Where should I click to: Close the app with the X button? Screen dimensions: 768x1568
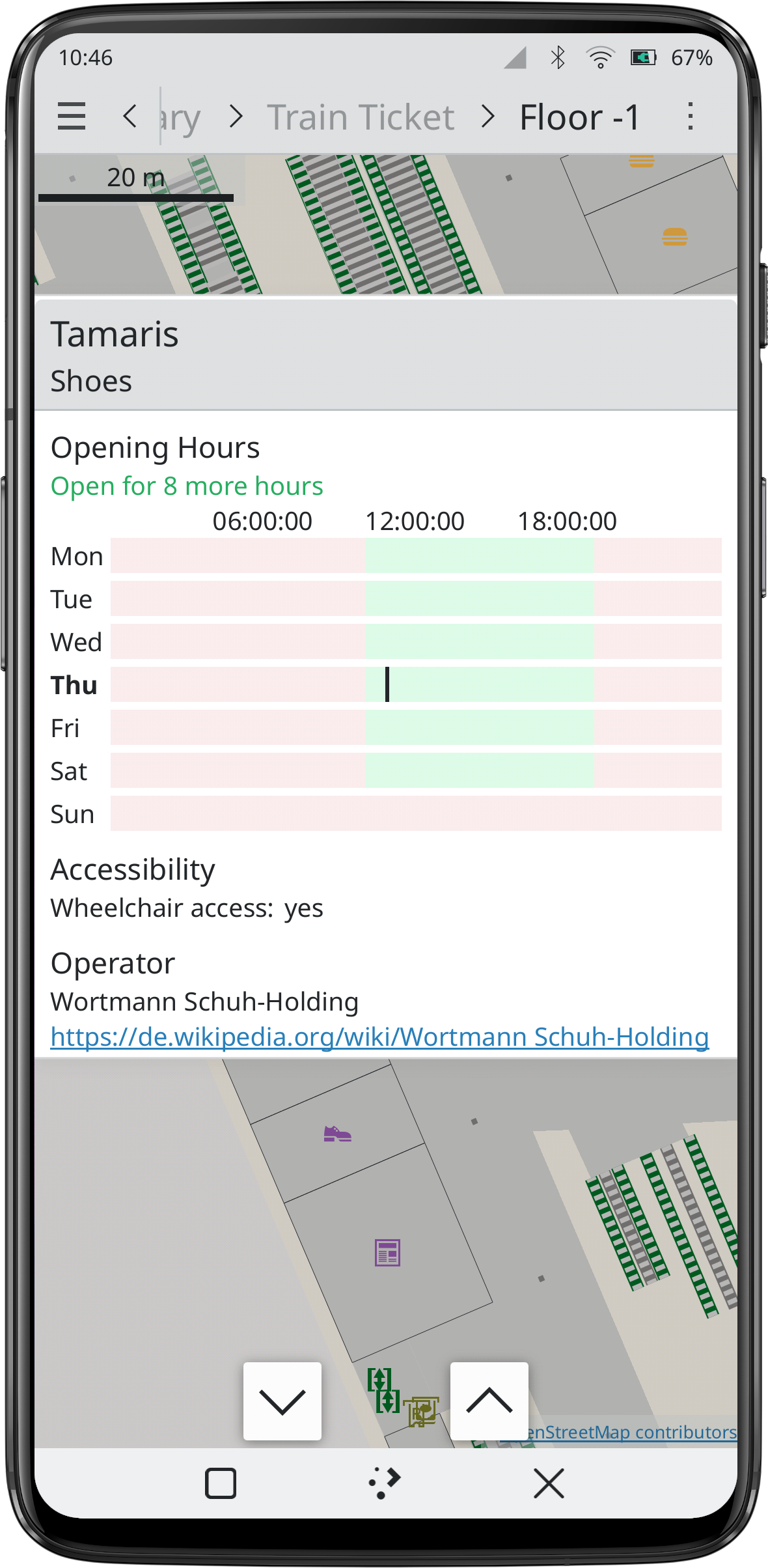pos(549,1483)
